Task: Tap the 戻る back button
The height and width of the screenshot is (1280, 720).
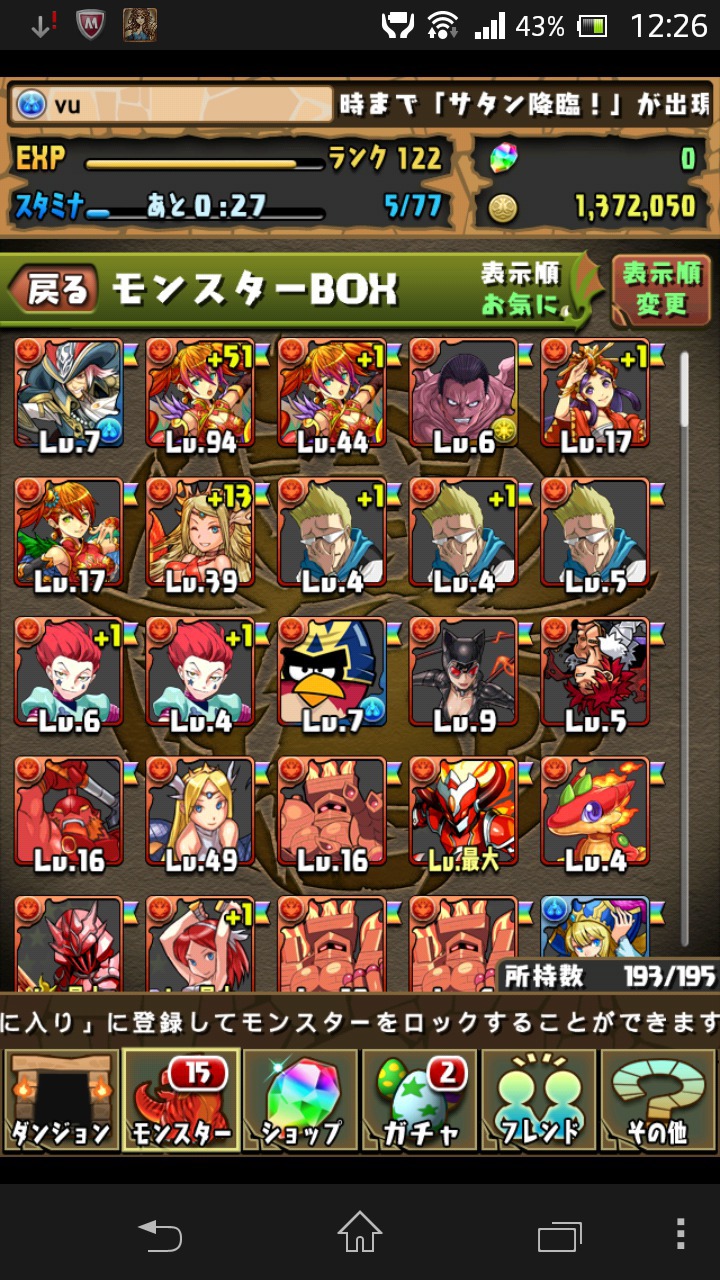Action: coord(54,290)
